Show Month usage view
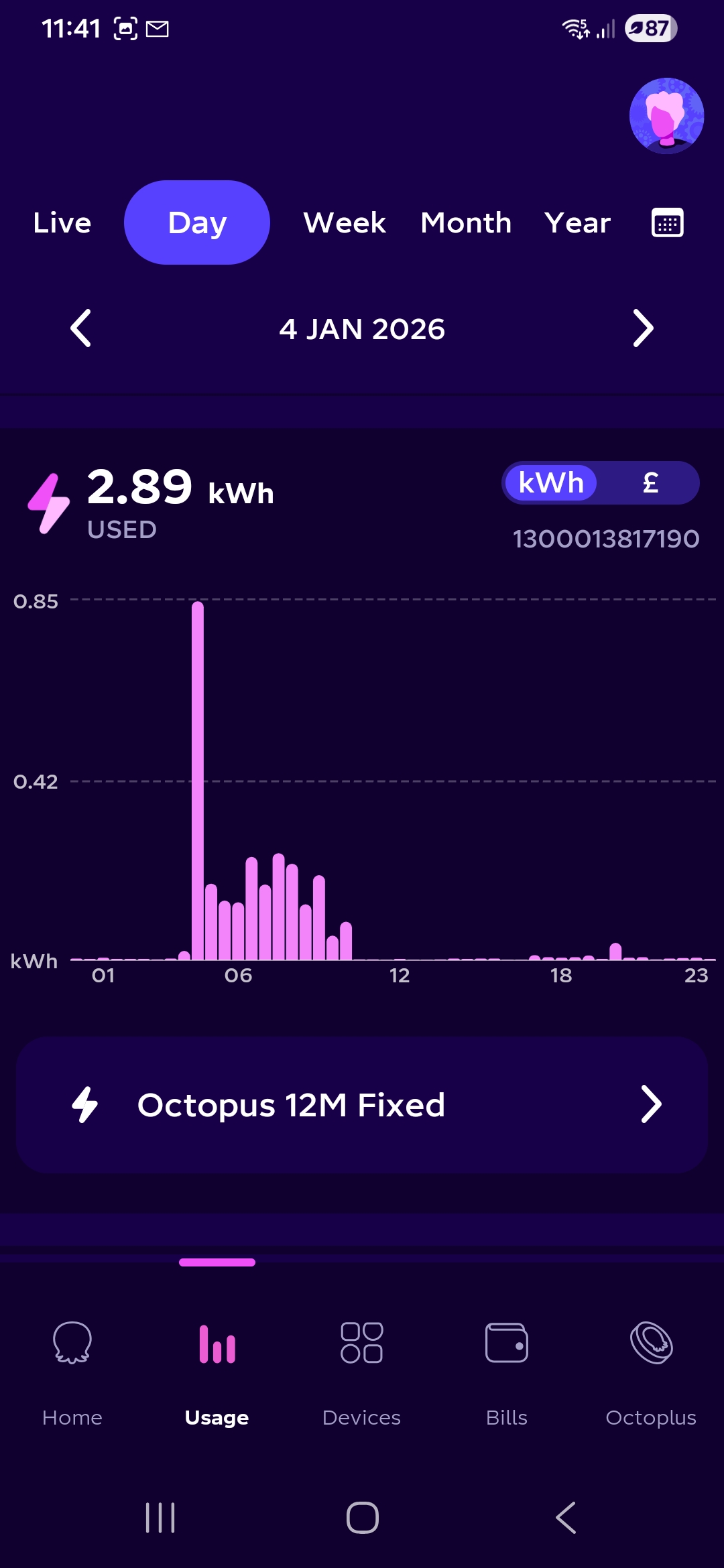Viewport: 724px width, 1568px height. click(466, 222)
